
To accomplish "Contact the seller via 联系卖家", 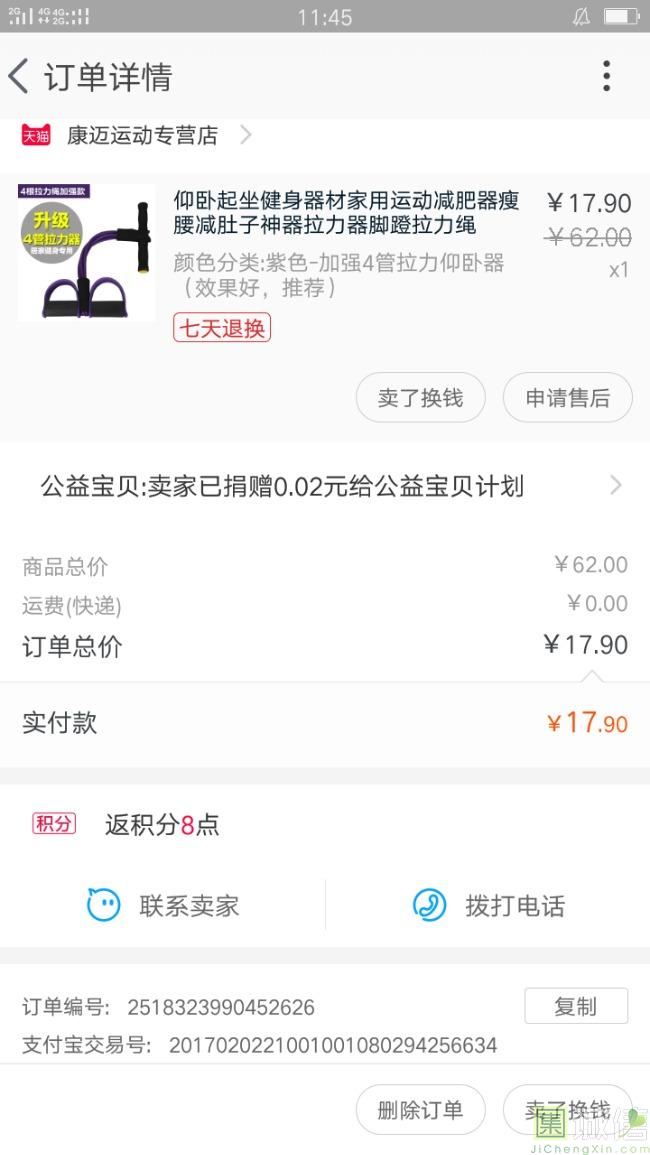I will pyautogui.click(x=164, y=906).
